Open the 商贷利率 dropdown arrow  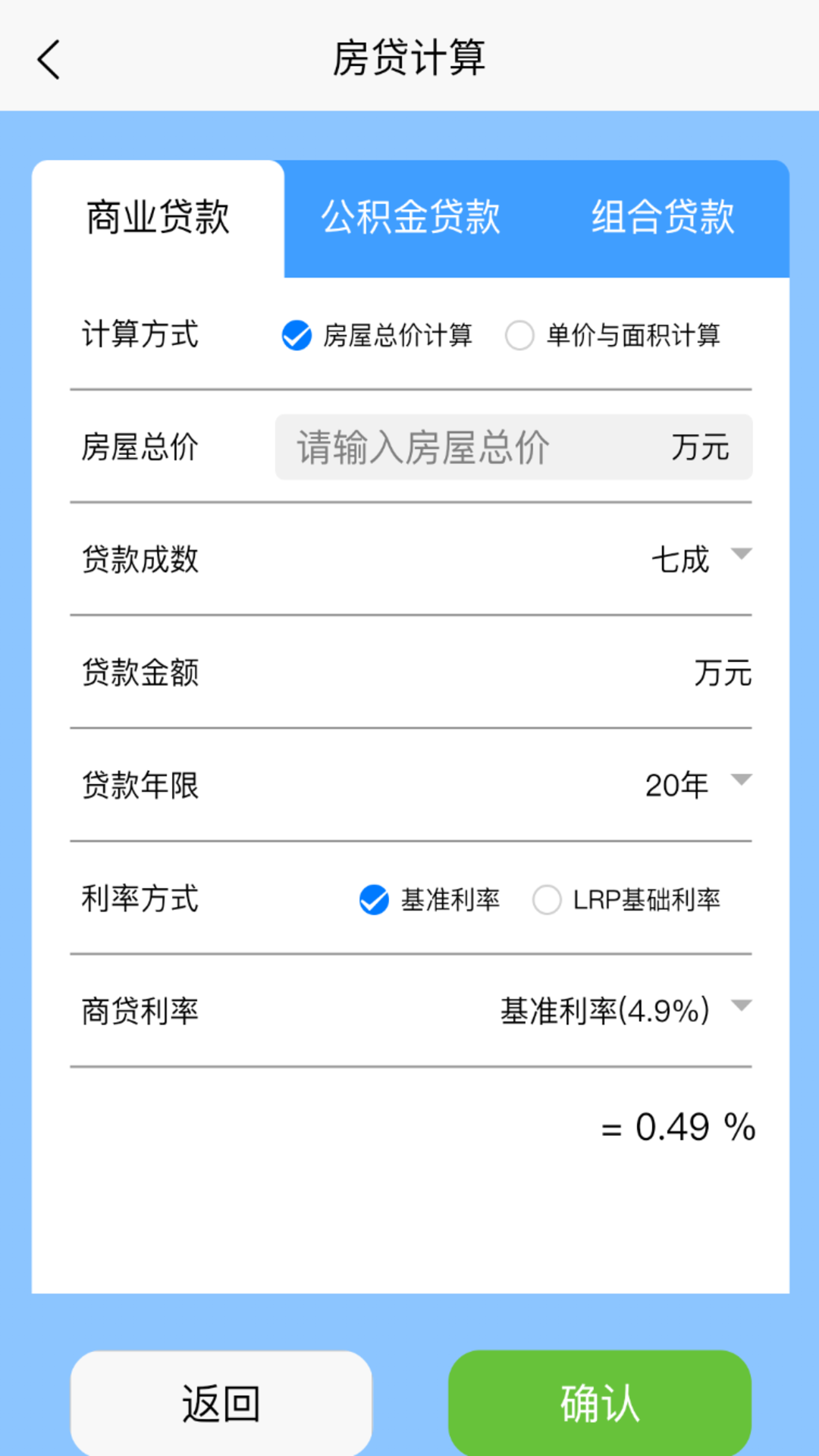click(742, 1006)
